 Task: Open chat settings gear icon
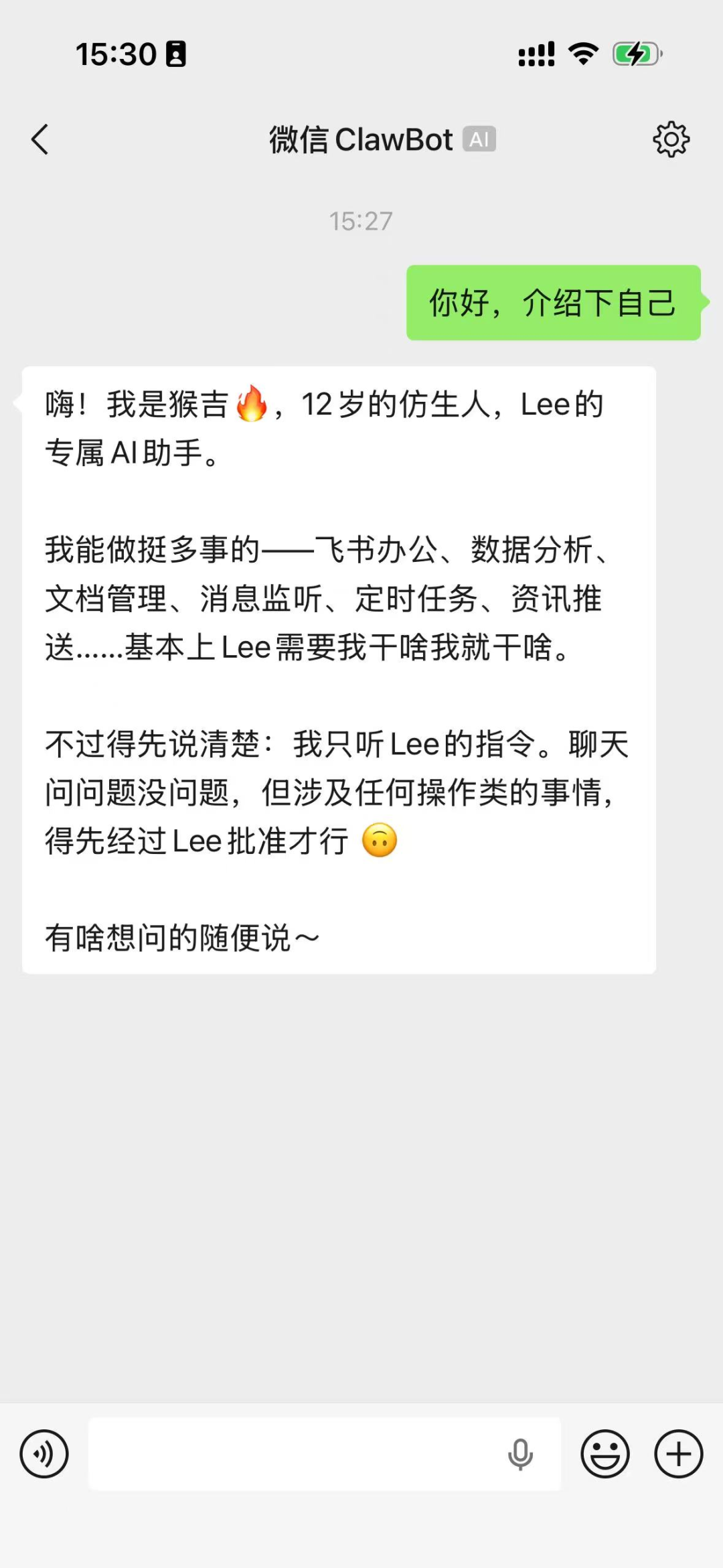pos(671,139)
